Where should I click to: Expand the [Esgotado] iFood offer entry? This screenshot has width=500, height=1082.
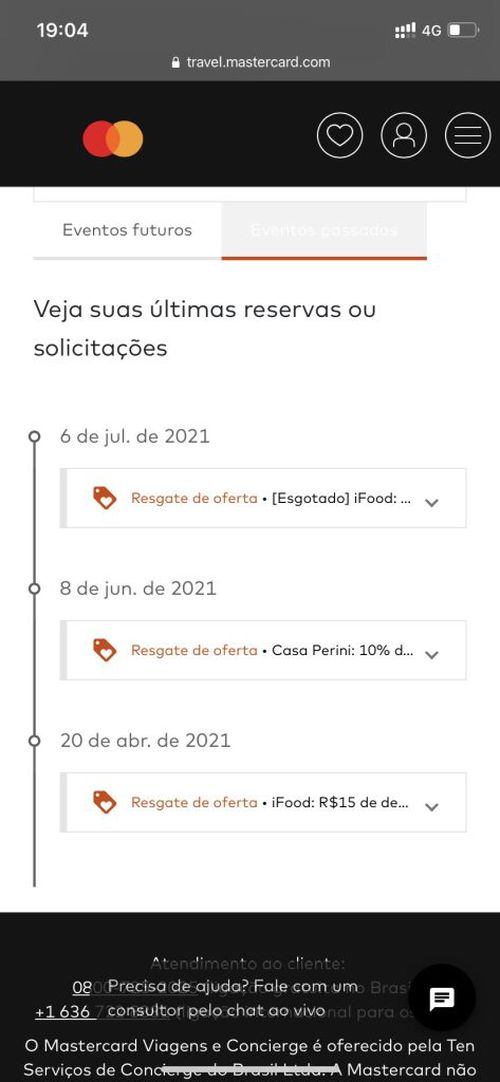263,498
